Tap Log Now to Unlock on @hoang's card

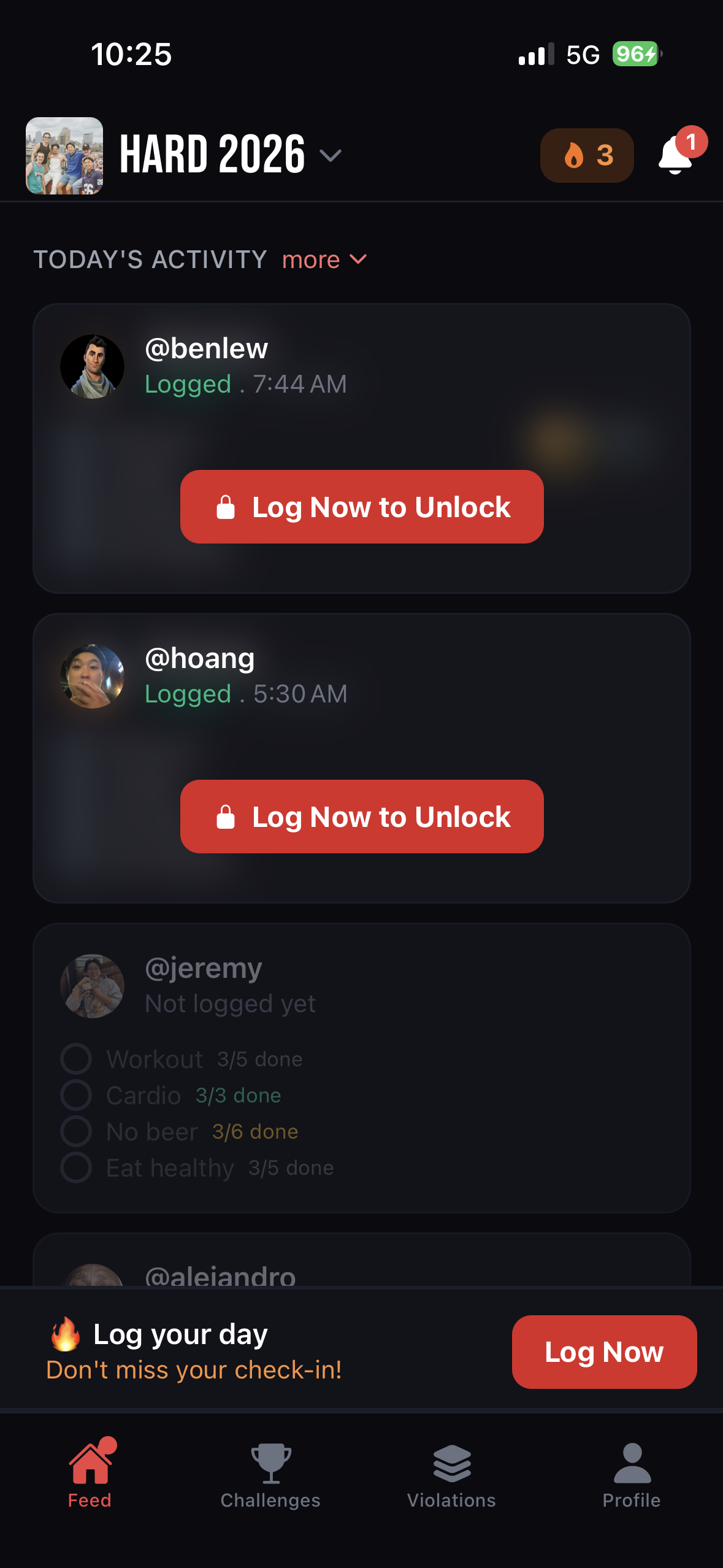coord(362,817)
